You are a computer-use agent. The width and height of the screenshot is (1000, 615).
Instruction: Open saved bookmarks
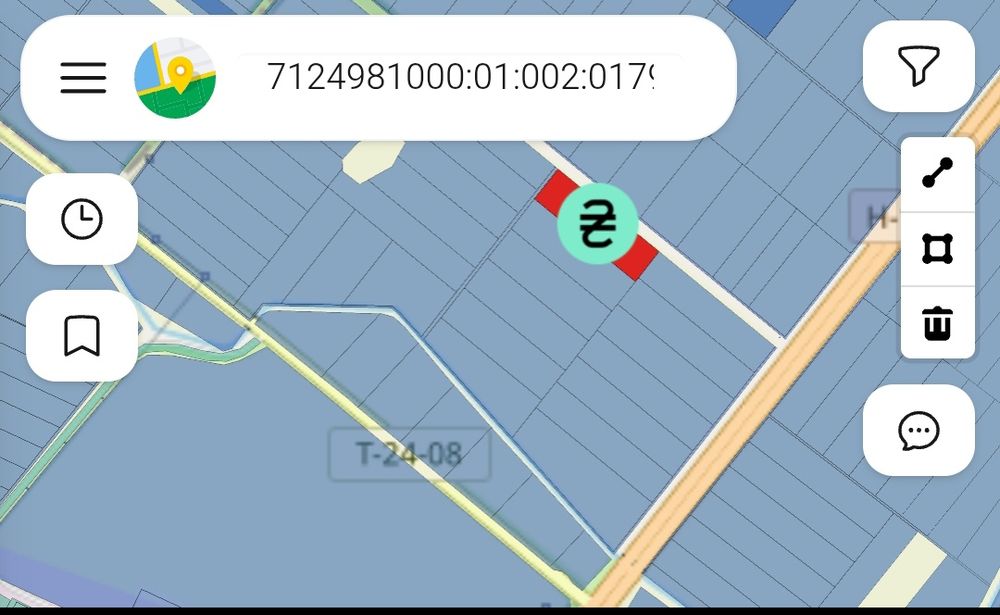[82, 336]
